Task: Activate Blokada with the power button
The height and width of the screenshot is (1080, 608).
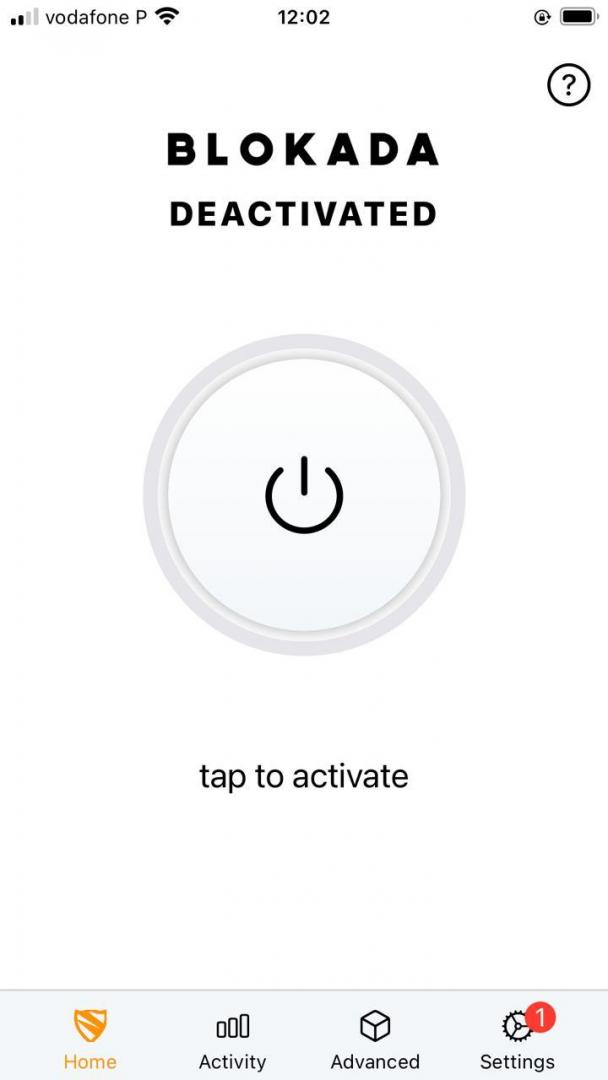Action: coord(304,495)
